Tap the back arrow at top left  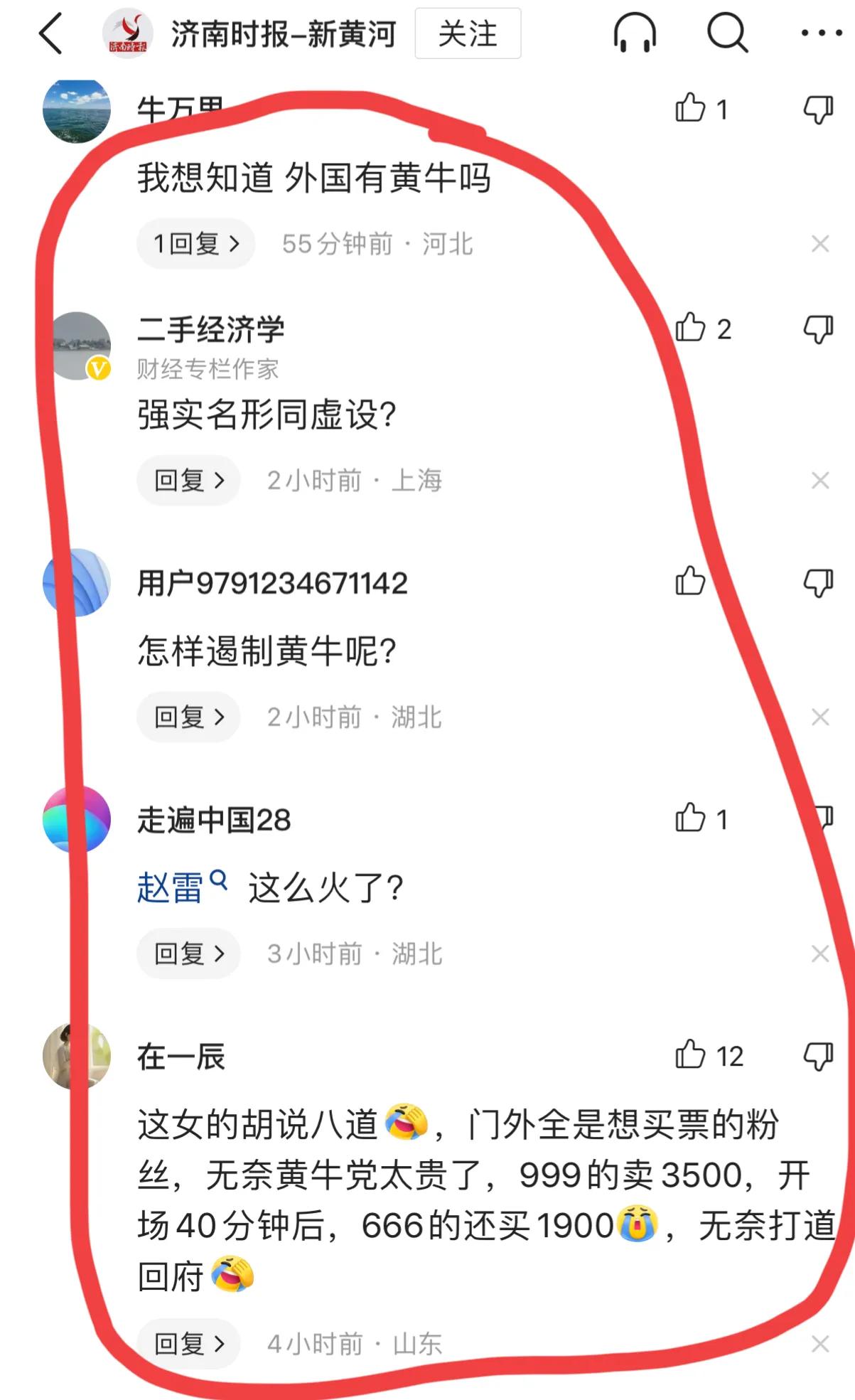tap(50, 34)
